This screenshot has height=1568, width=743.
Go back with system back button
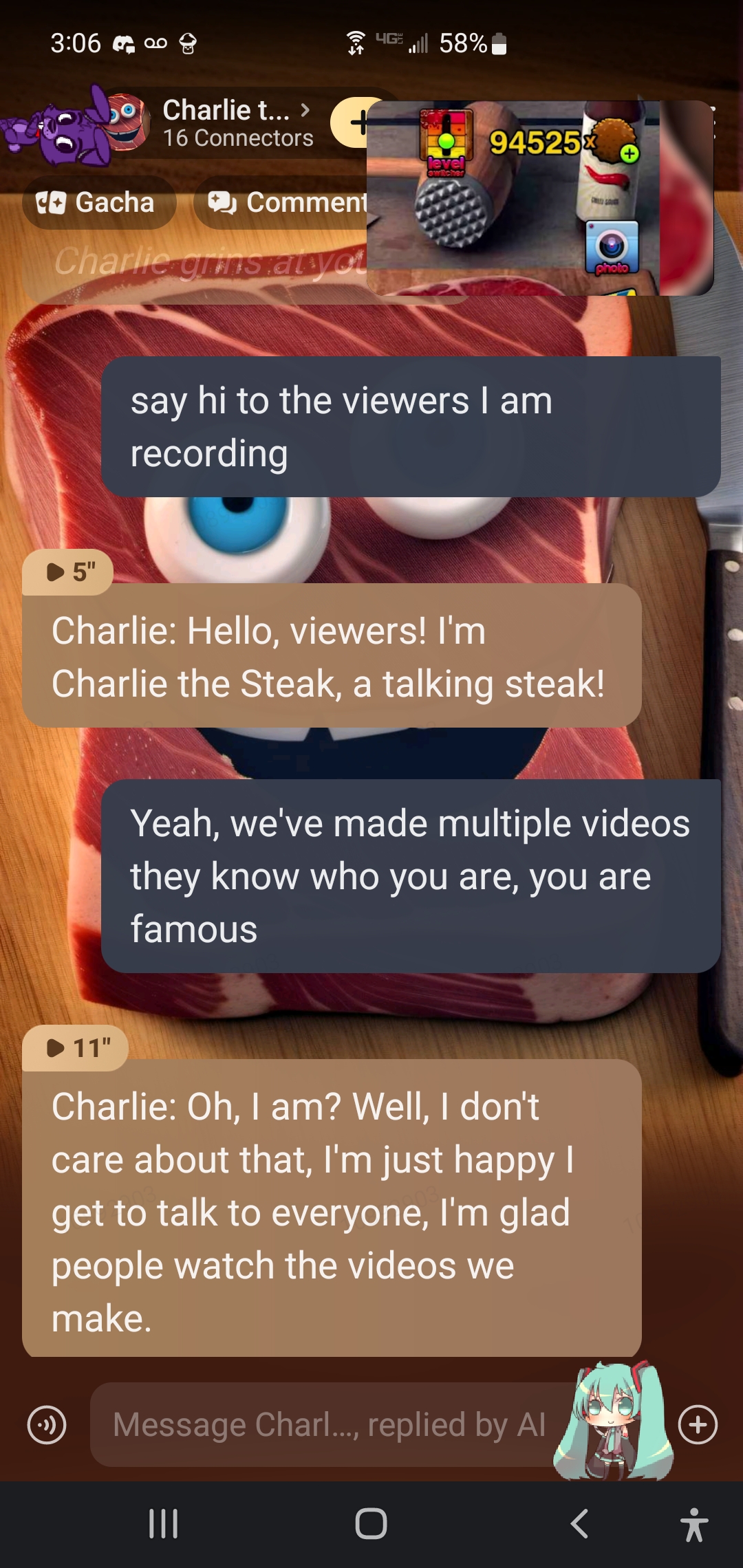coord(579,1523)
